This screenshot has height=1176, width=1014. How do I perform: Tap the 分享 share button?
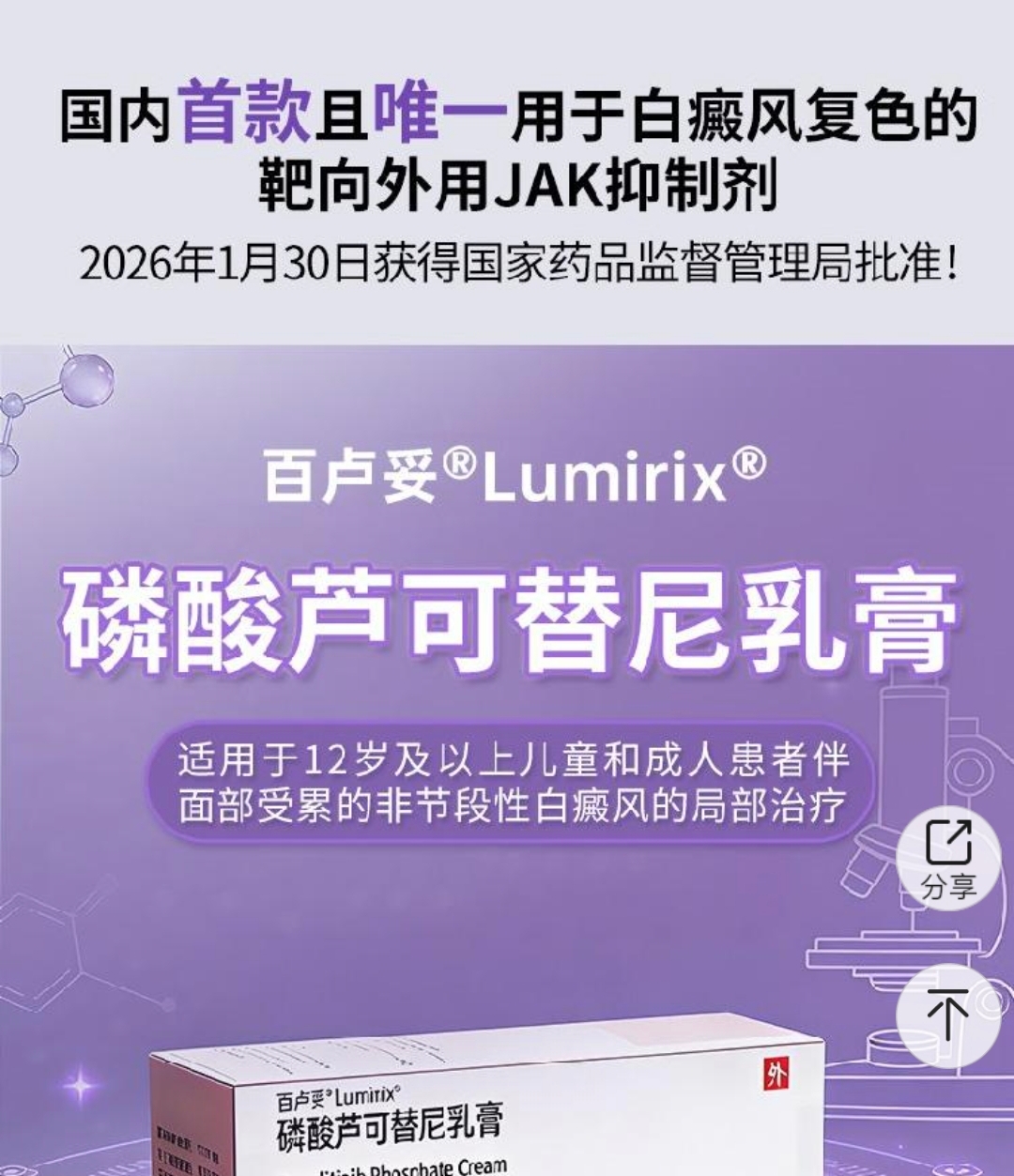point(948,858)
